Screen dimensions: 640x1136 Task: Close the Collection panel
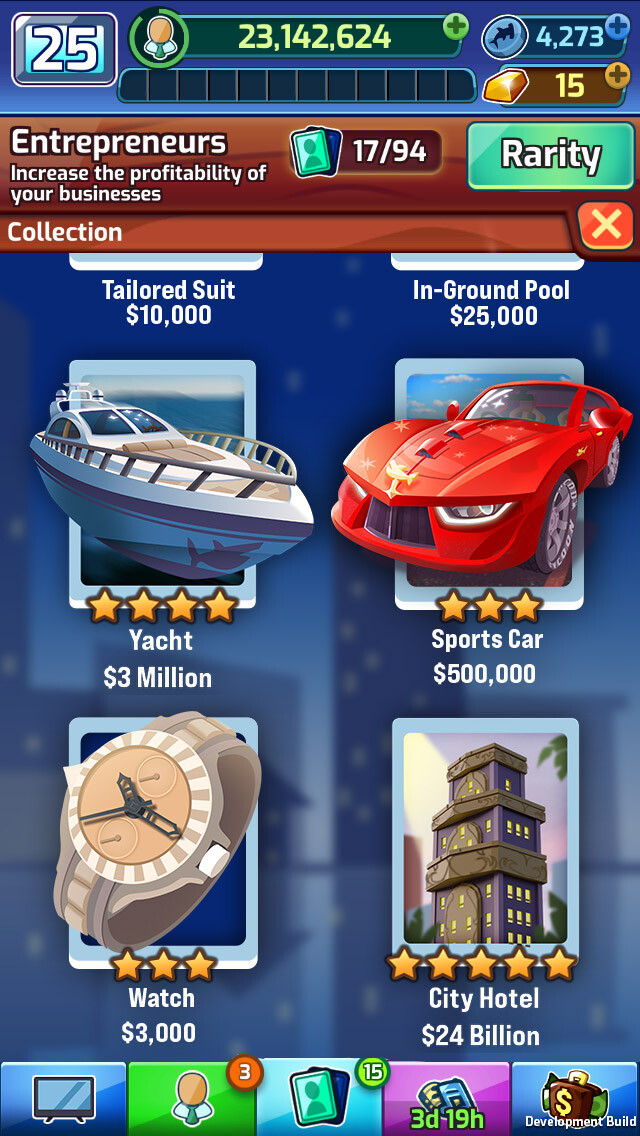click(606, 226)
